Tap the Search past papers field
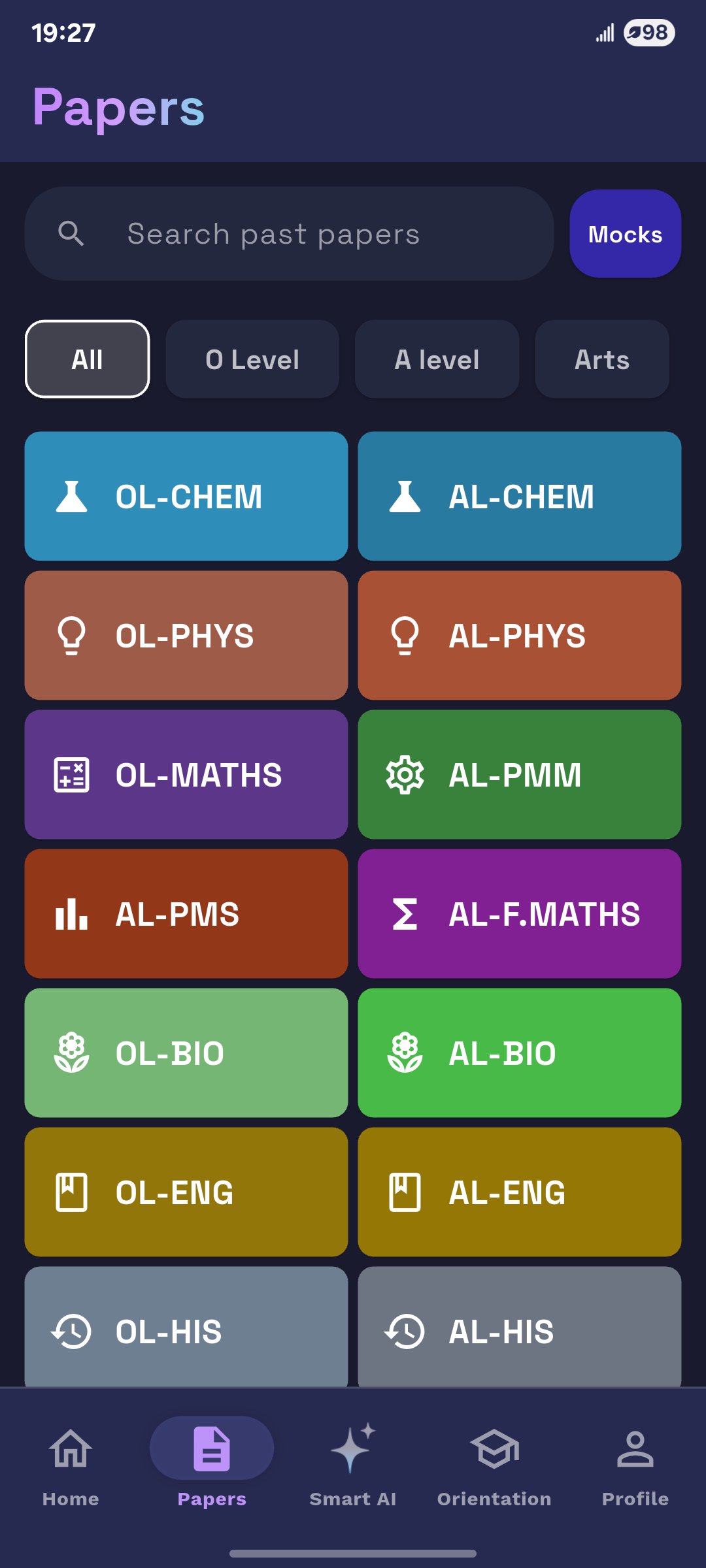 click(x=289, y=234)
